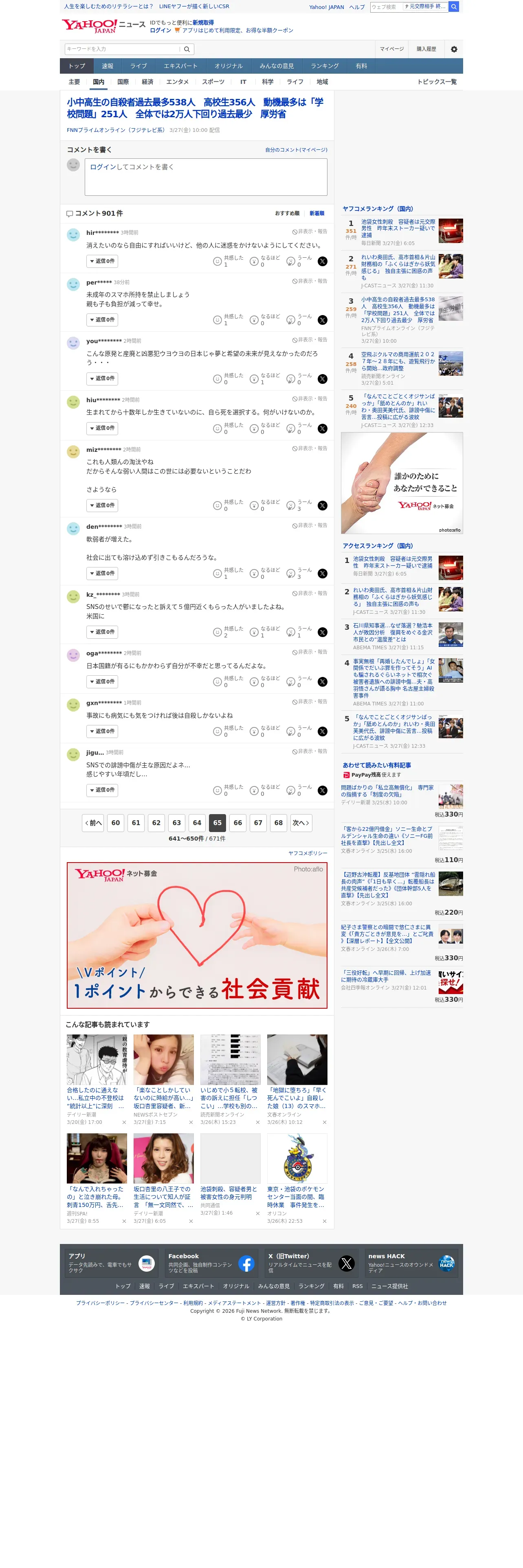Open the ログインしてコメントを書く comment box

point(206,177)
